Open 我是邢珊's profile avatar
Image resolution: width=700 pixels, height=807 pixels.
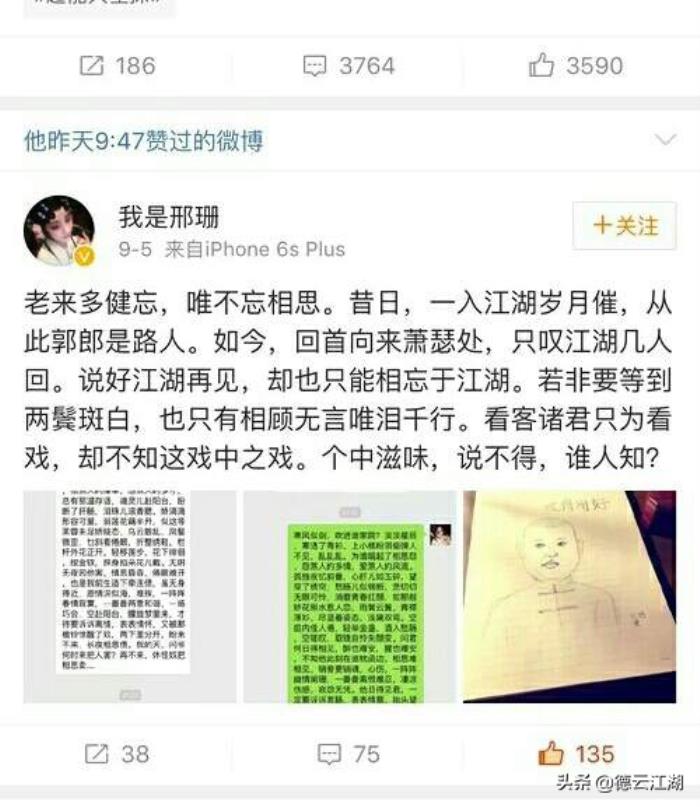(59, 231)
